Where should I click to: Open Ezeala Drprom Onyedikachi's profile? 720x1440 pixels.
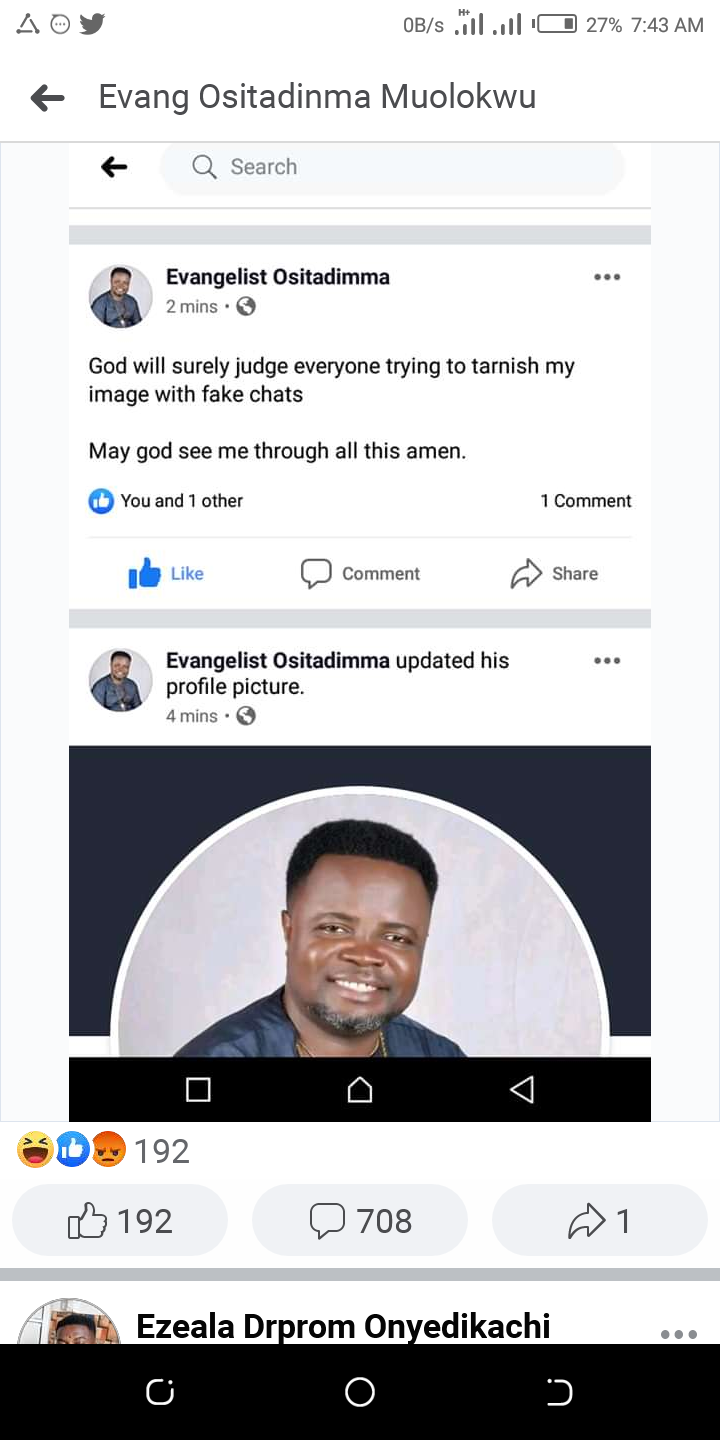(x=343, y=1326)
